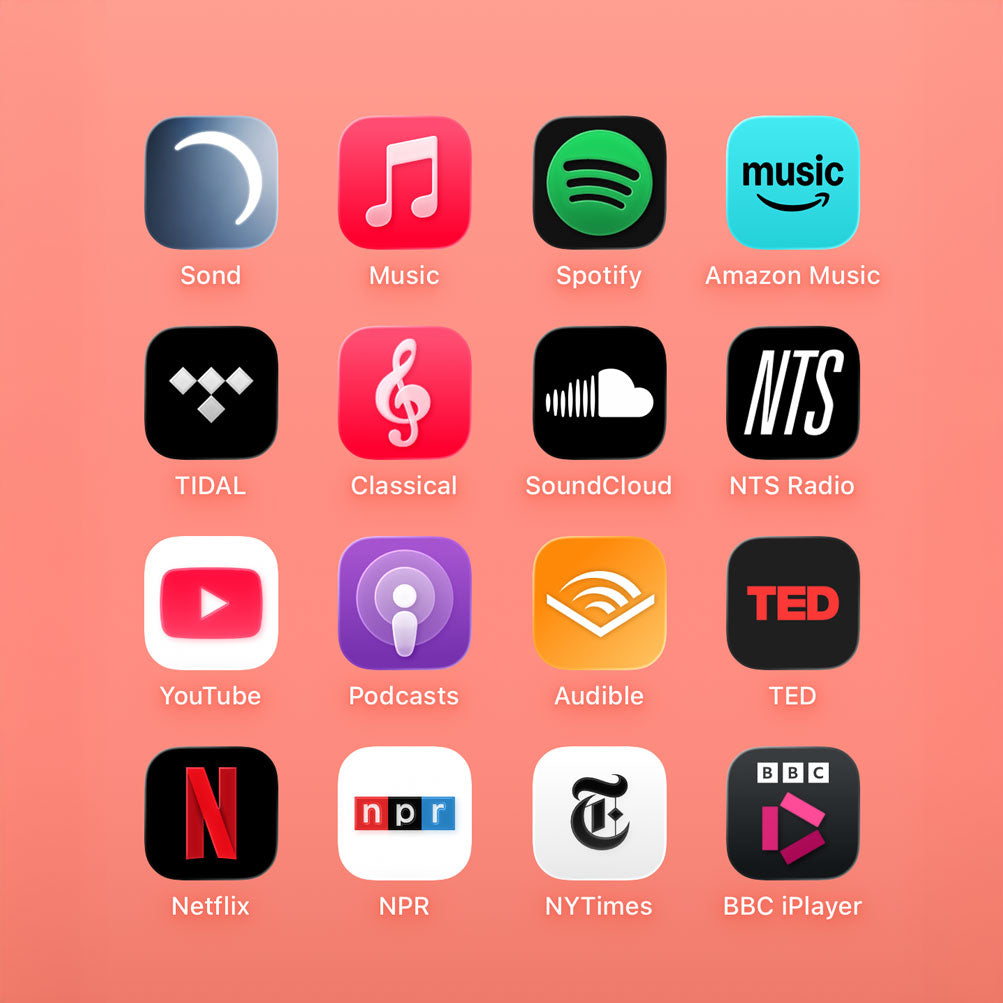Open Spotify
The height and width of the screenshot is (1003, 1003).
pos(599,182)
